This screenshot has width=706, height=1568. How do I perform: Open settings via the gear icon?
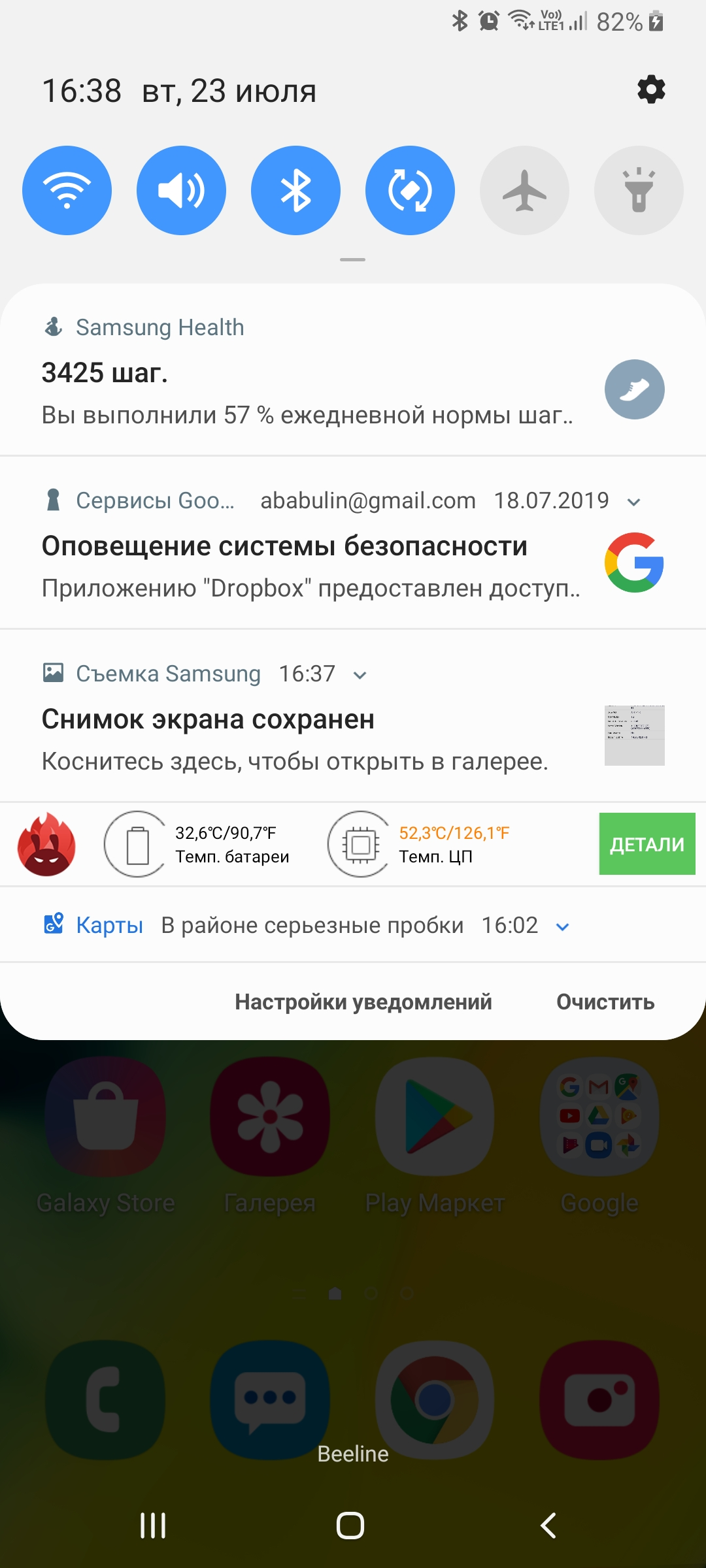tap(651, 90)
